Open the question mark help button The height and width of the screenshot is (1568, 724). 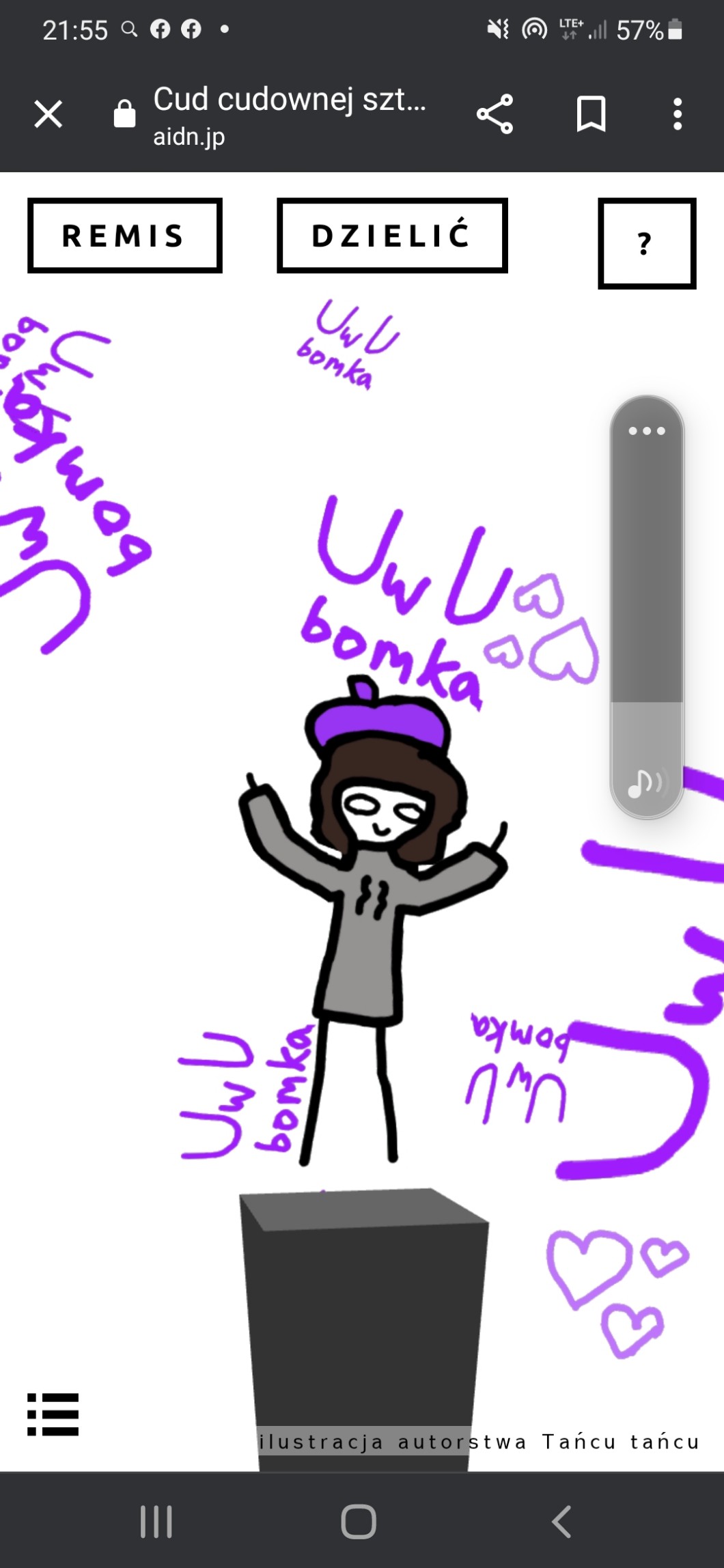pos(646,244)
